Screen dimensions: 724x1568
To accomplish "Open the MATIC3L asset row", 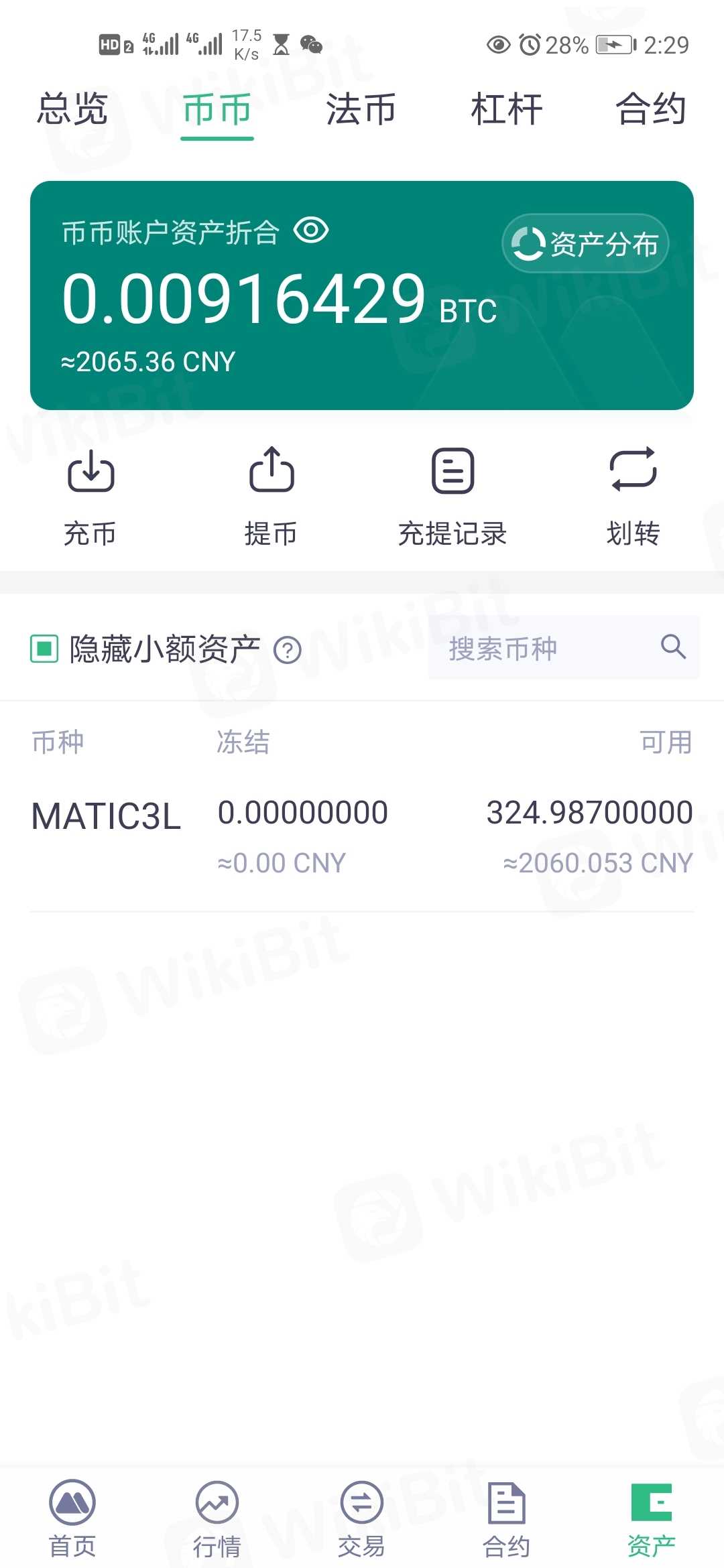I will (362, 836).
